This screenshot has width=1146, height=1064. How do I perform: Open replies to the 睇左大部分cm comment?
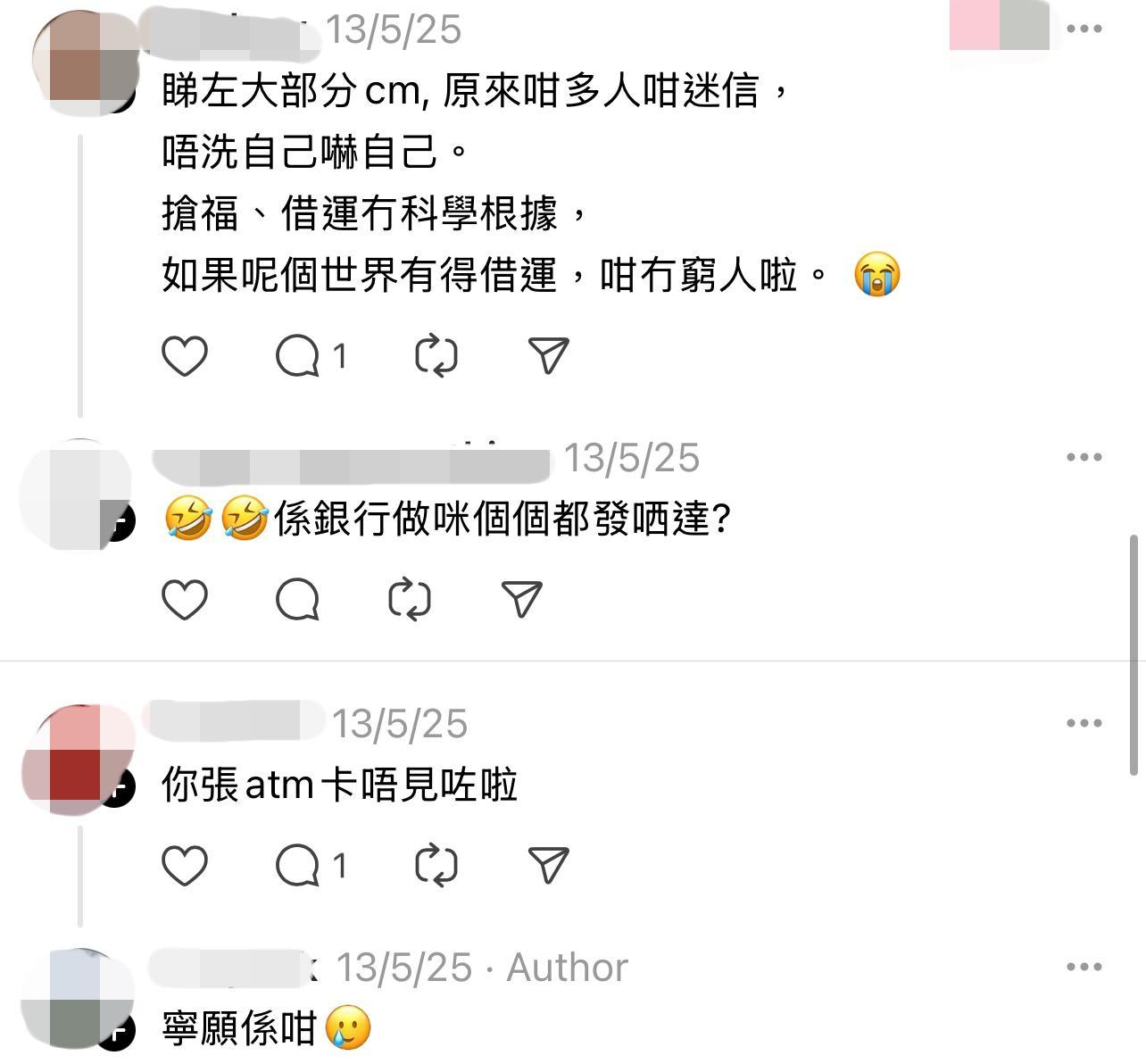299,356
